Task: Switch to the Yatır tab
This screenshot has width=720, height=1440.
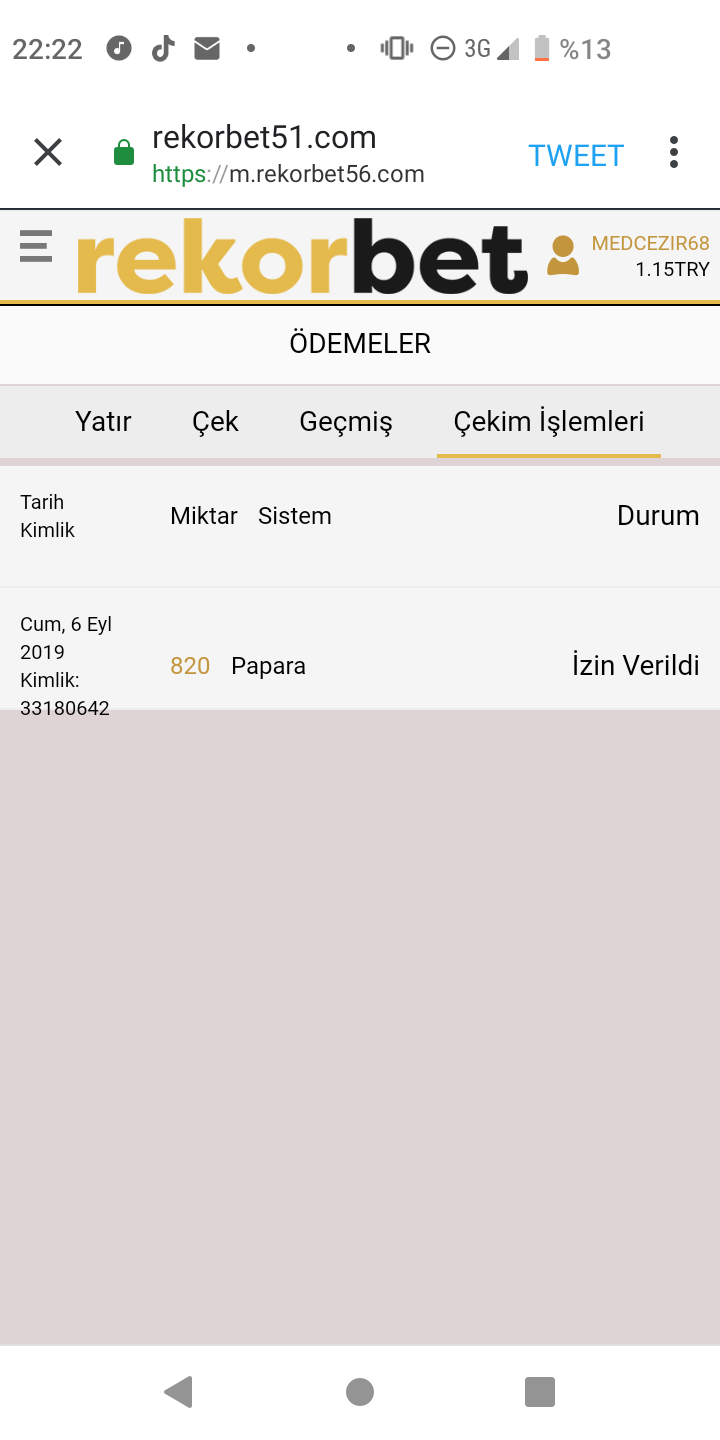Action: coord(103,422)
